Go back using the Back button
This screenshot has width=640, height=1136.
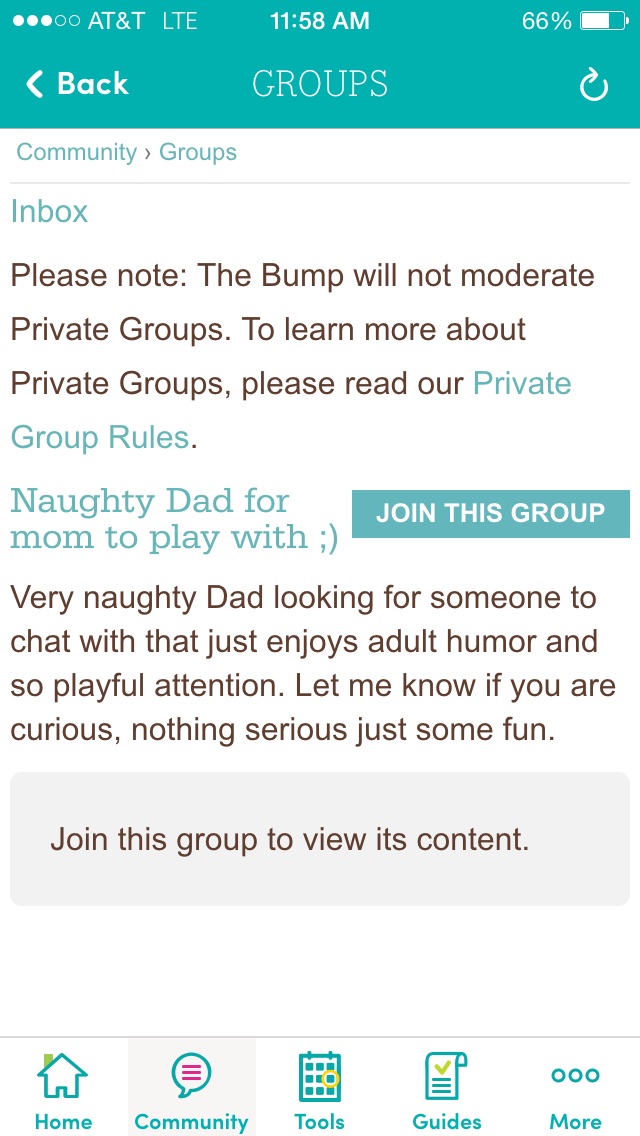(78, 85)
